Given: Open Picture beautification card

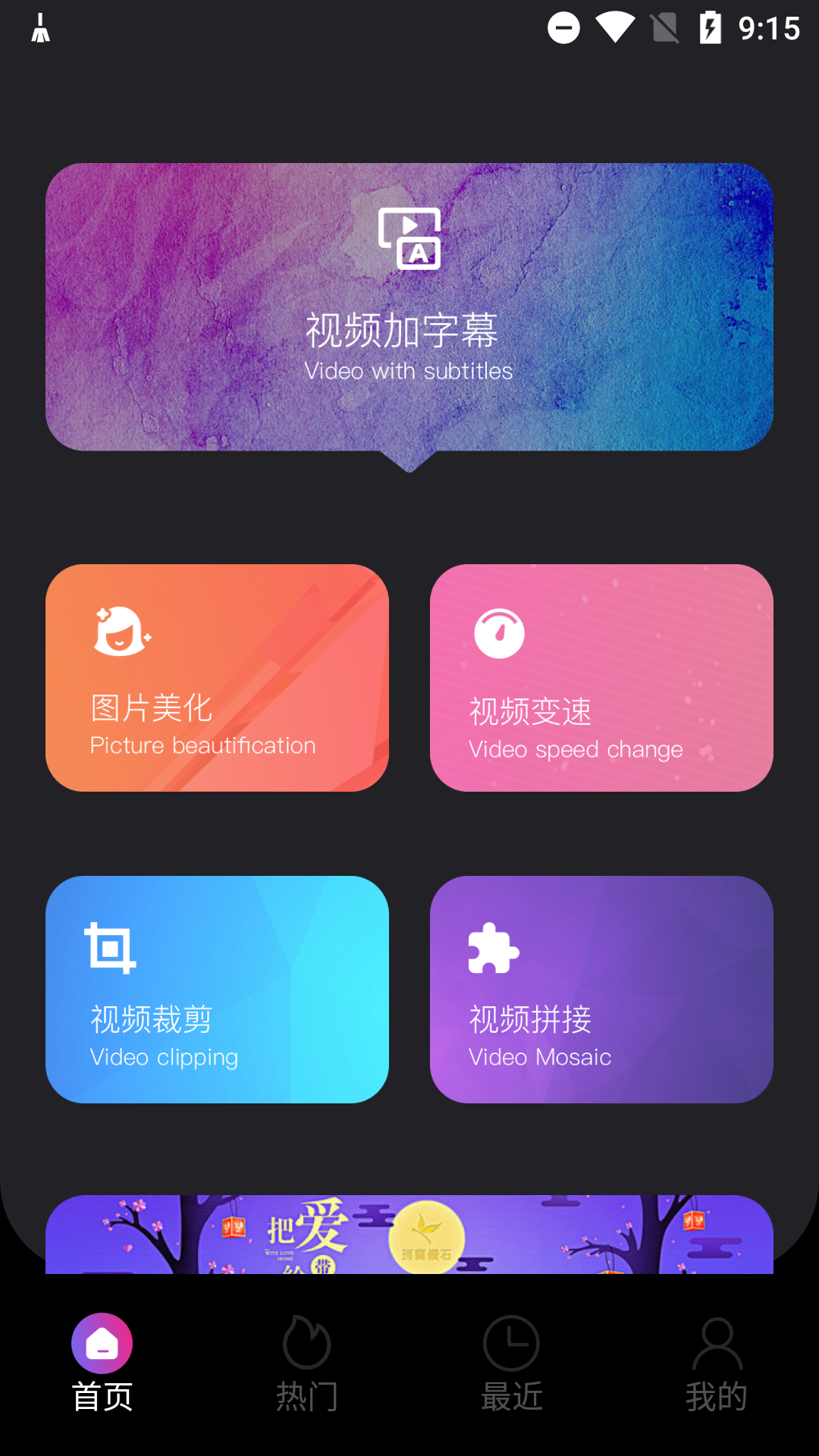Looking at the screenshot, I should (x=217, y=677).
